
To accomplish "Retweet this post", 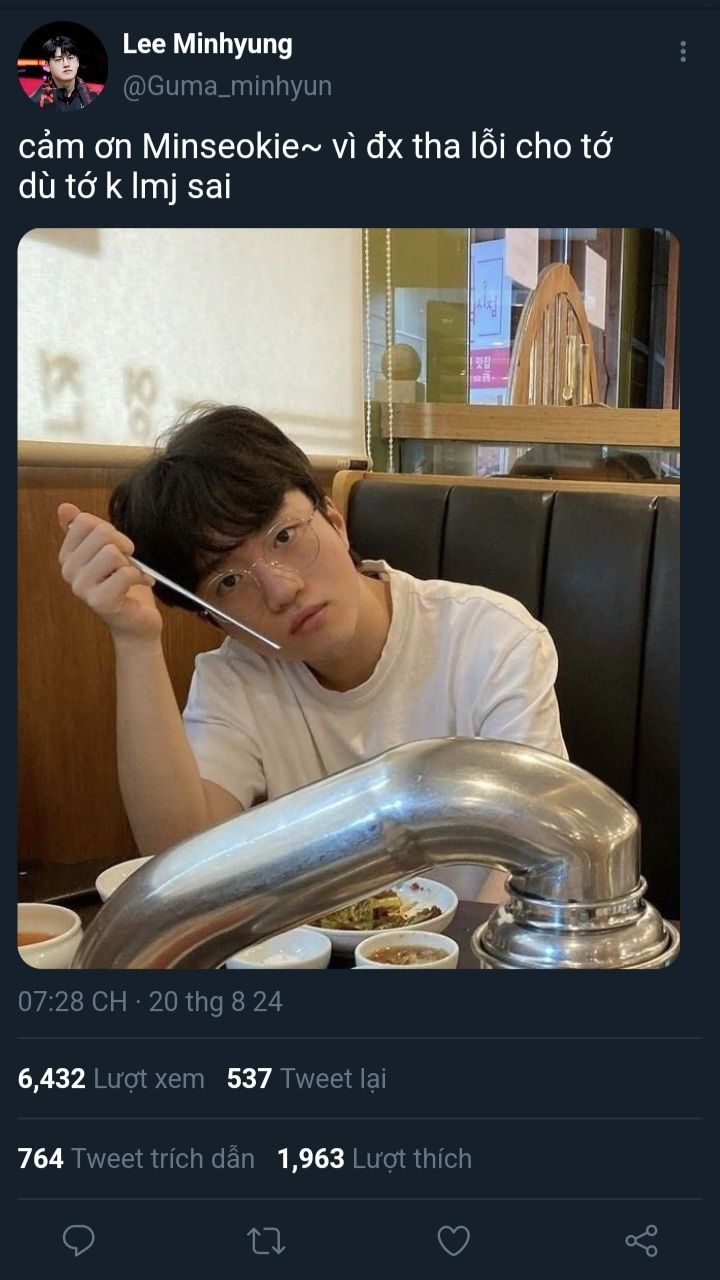I will [266, 1240].
